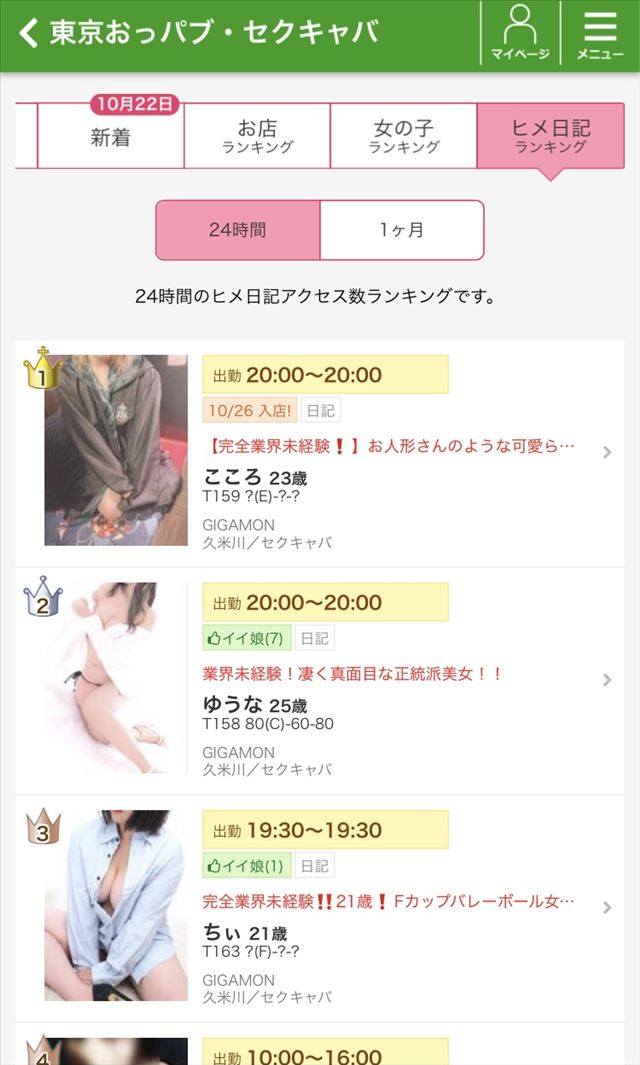The image size is (640, 1065).
Task: Show the 1ヶ月 ranking
Action: pyautogui.click(x=402, y=230)
